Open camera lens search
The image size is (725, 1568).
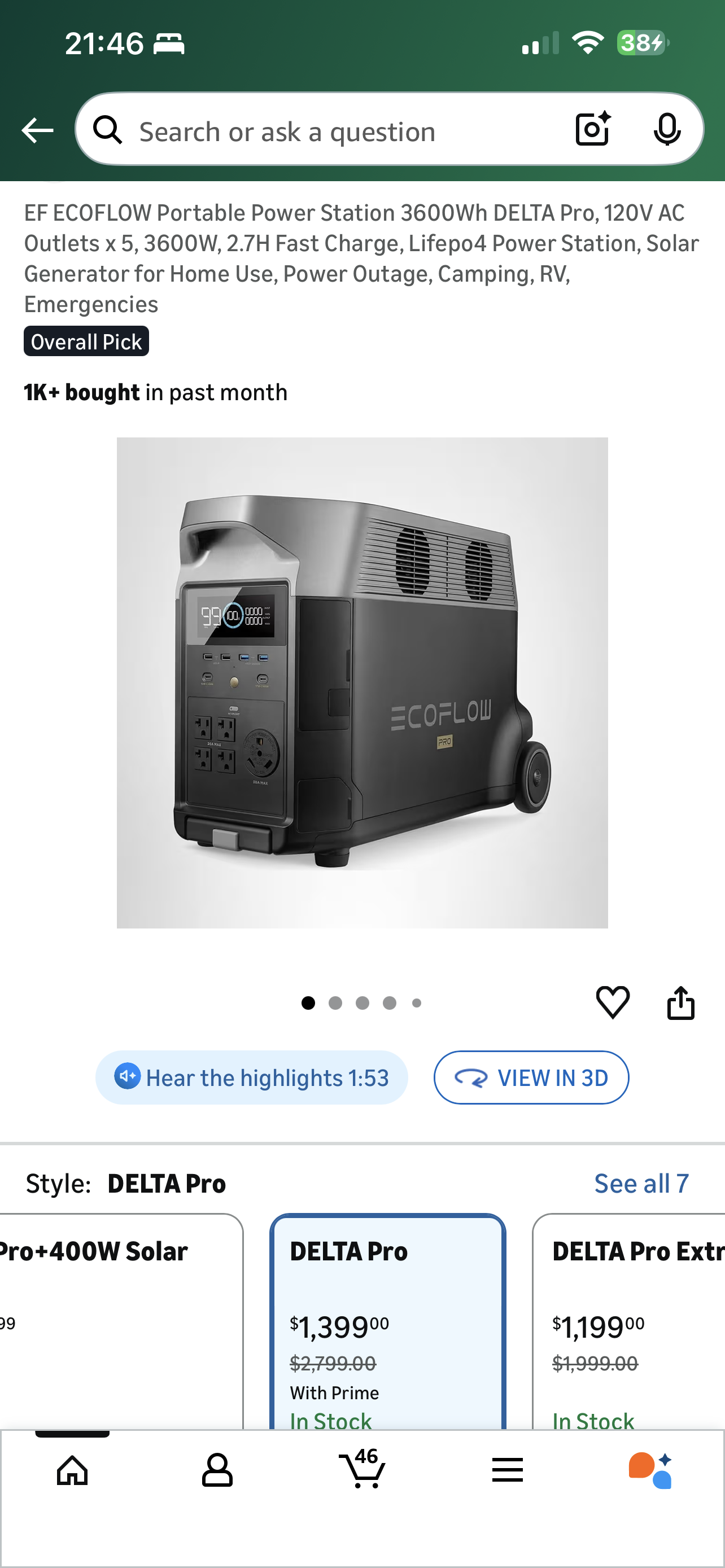click(x=592, y=129)
